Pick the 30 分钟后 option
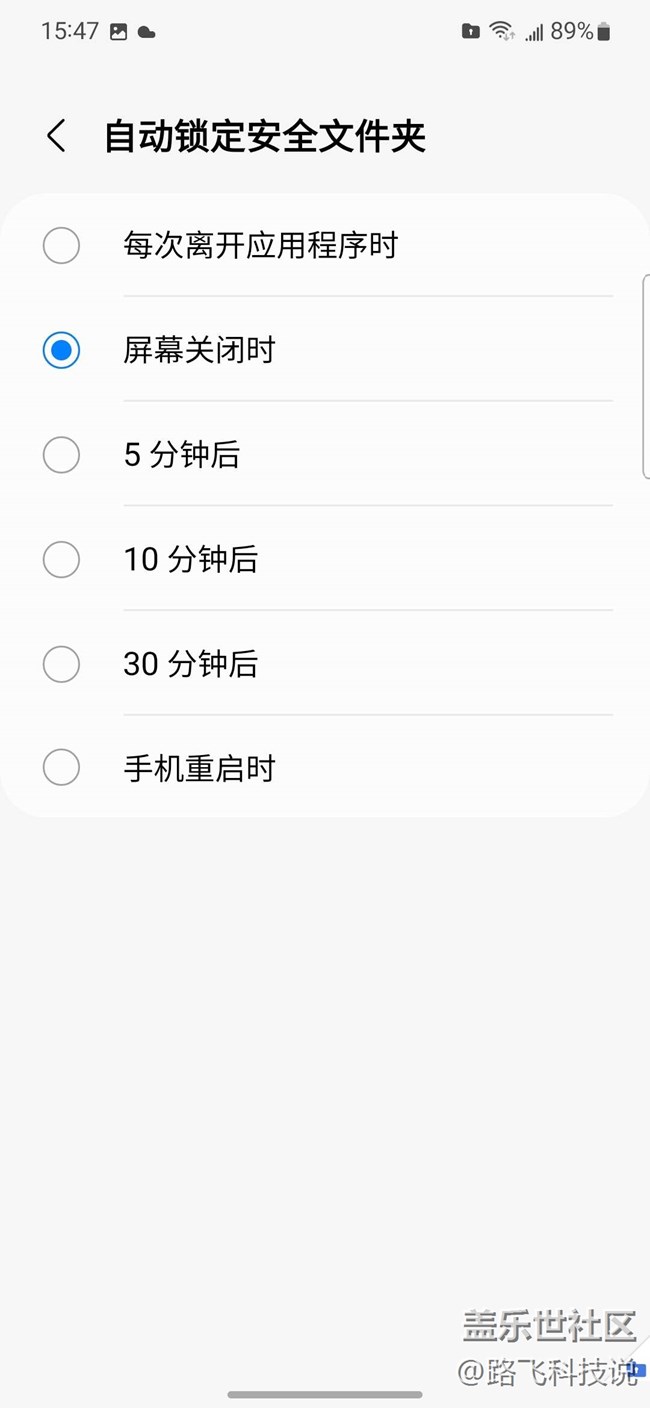The height and width of the screenshot is (1408, 650). tap(325, 664)
